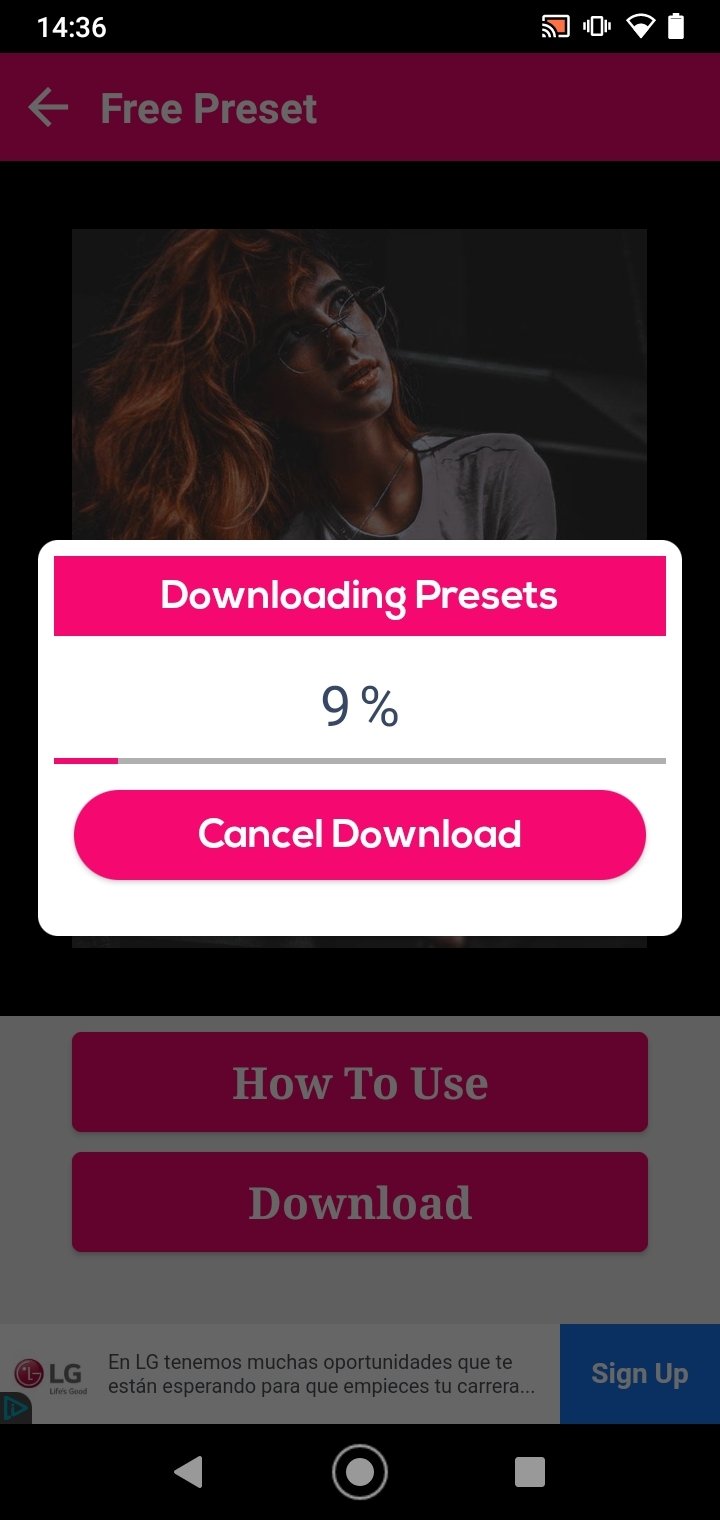Image resolution: width=720 pixels, height=1520 pixels.
Task: Open the AdChoices info icon
Action: (15, 1408)
